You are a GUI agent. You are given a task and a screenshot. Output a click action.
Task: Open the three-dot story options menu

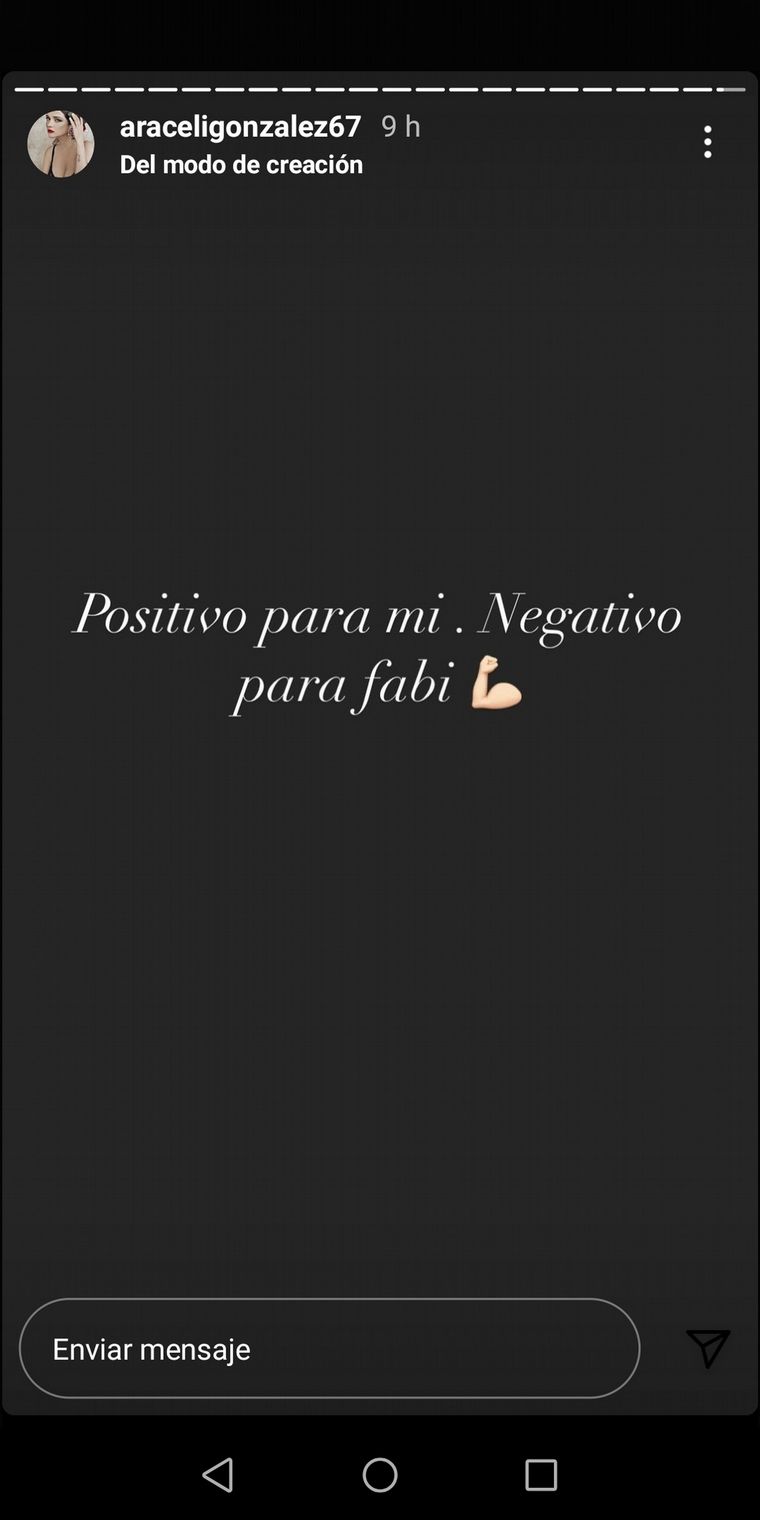(707, 142)
